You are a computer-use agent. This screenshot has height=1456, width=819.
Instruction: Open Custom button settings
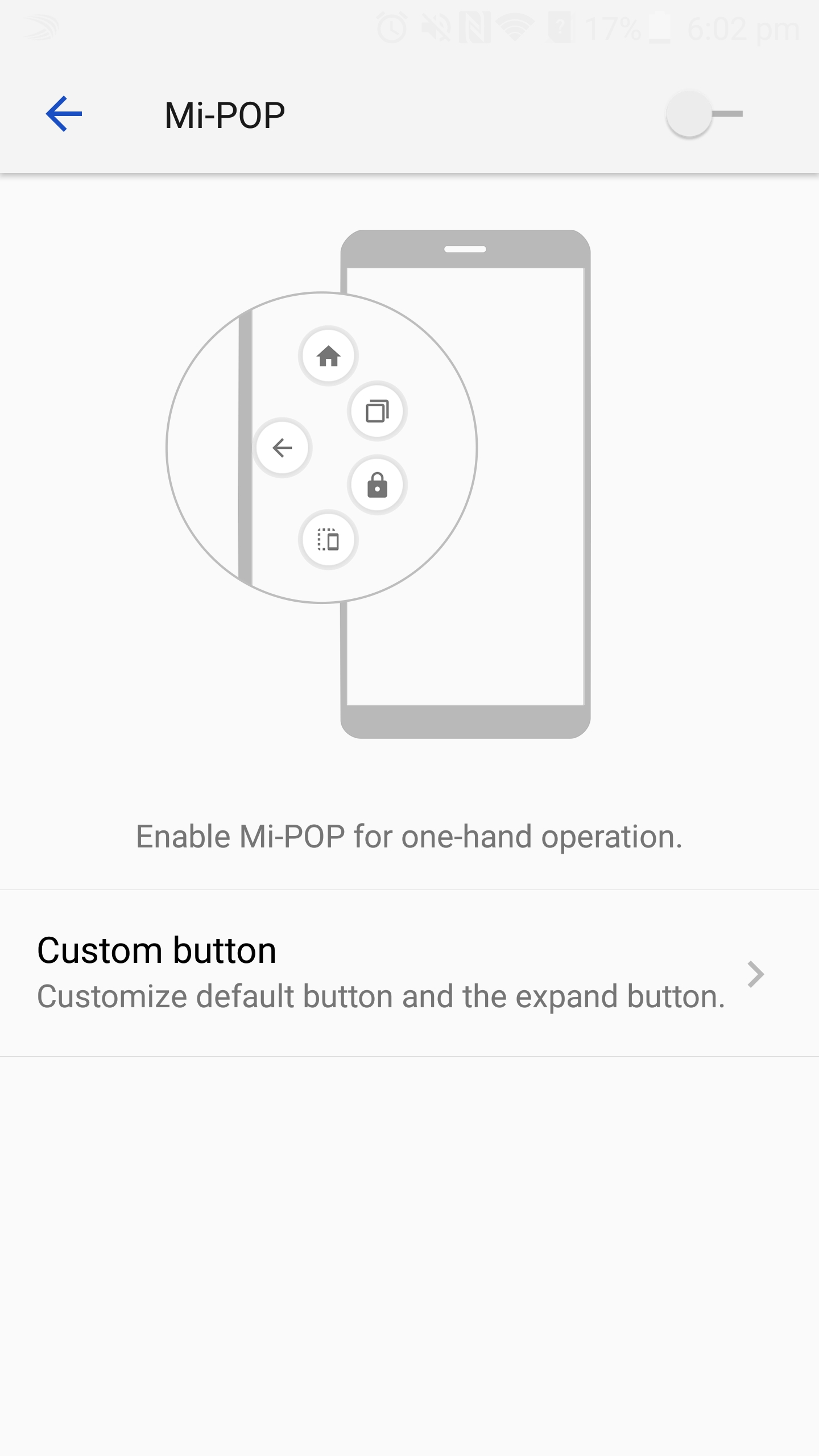pyautogui.click(x=409, y=973)
